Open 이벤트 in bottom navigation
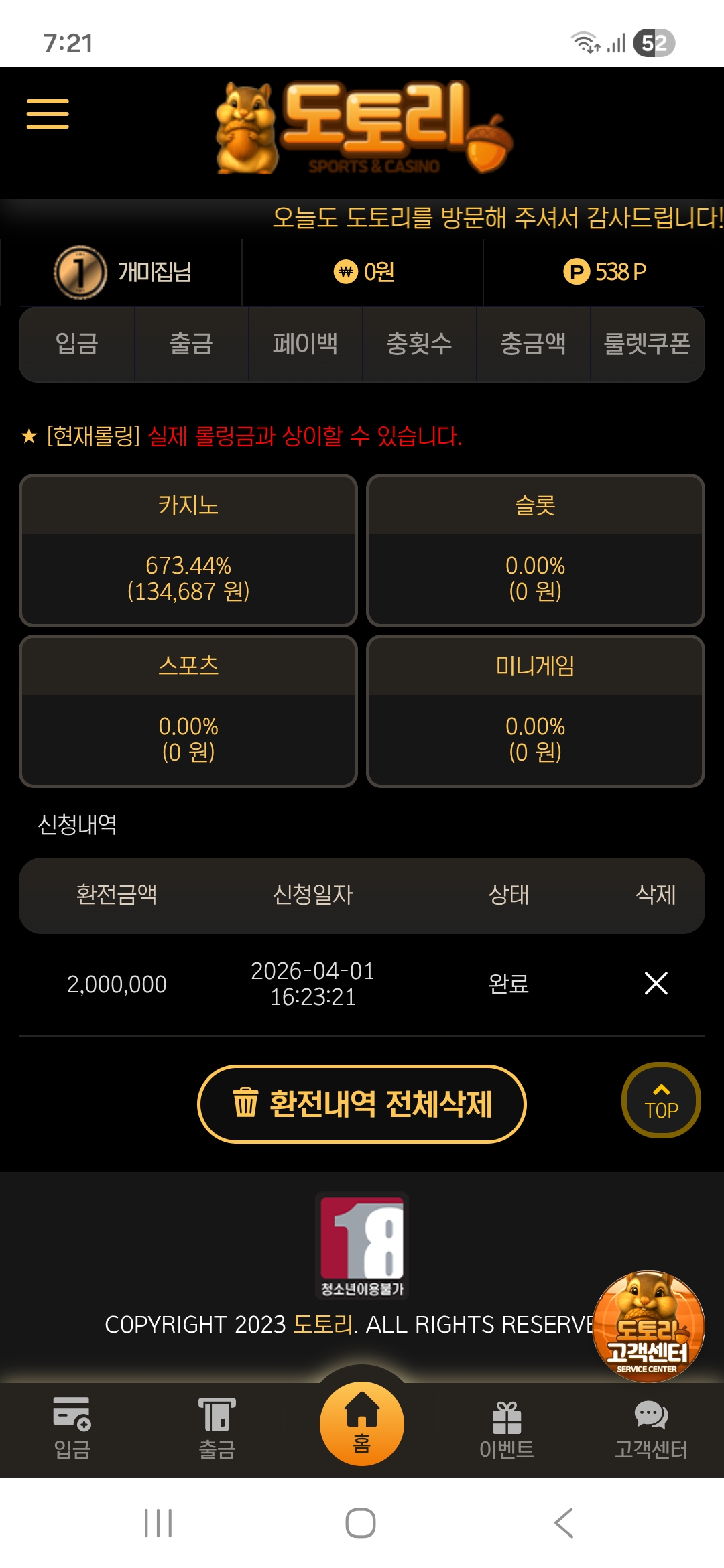This screenshot has height=1568, width=724. [507, 1429]
